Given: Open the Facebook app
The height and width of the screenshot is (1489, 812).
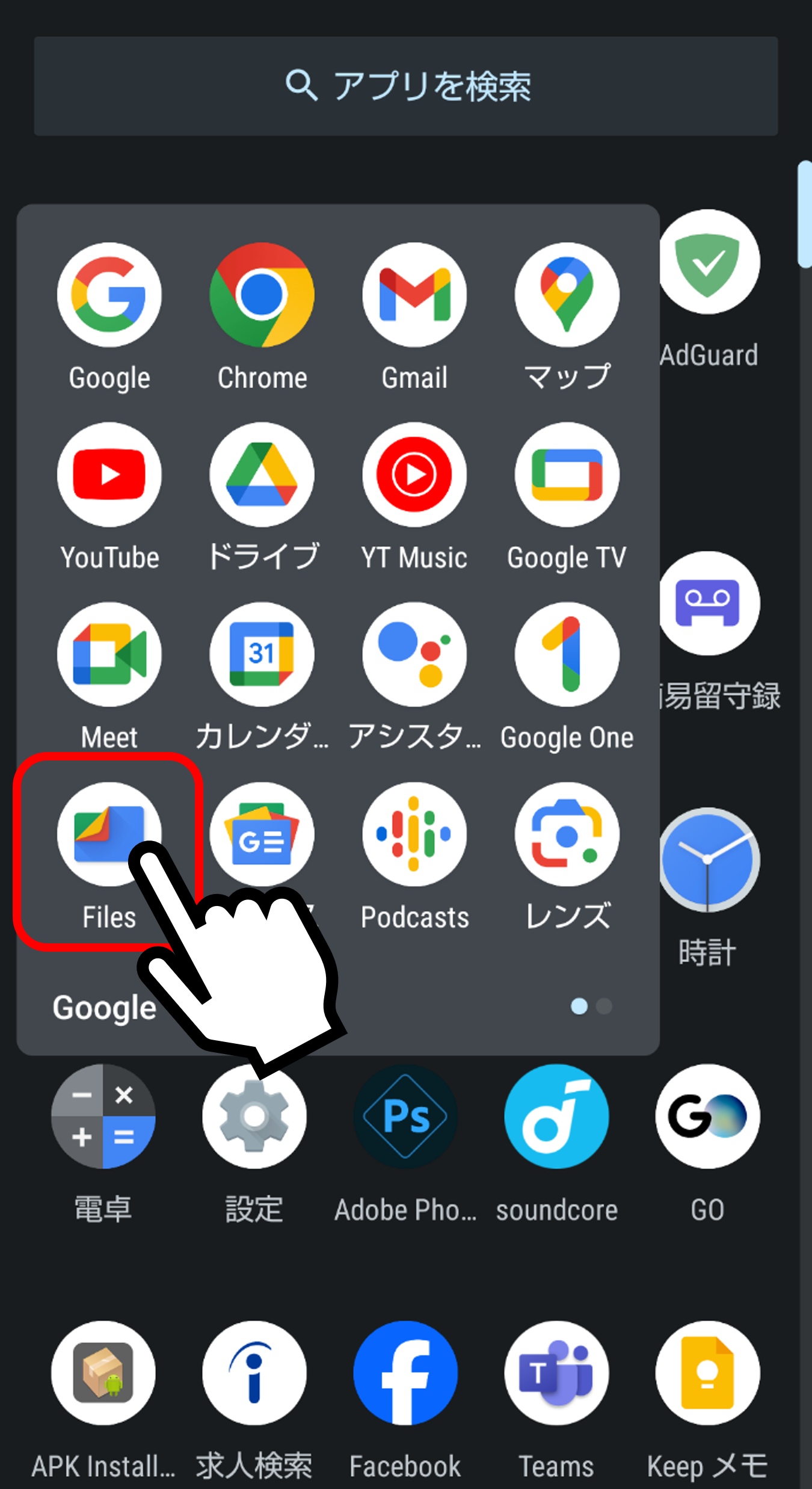Looking at the screenshot, I should tap(405, 1373).
